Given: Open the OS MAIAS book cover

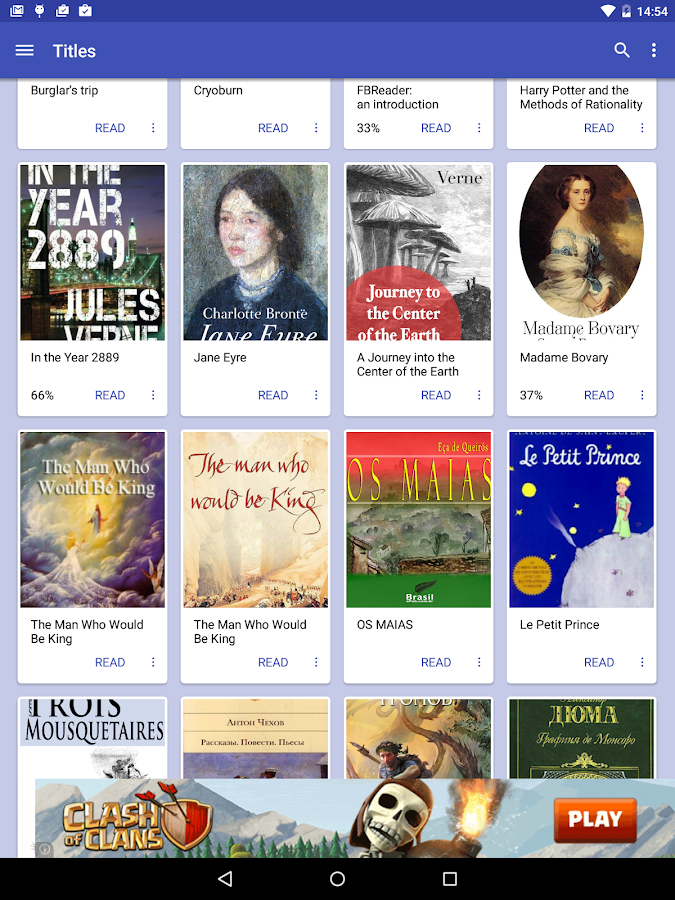Looking at the screenshot, I should coord(419,520).
